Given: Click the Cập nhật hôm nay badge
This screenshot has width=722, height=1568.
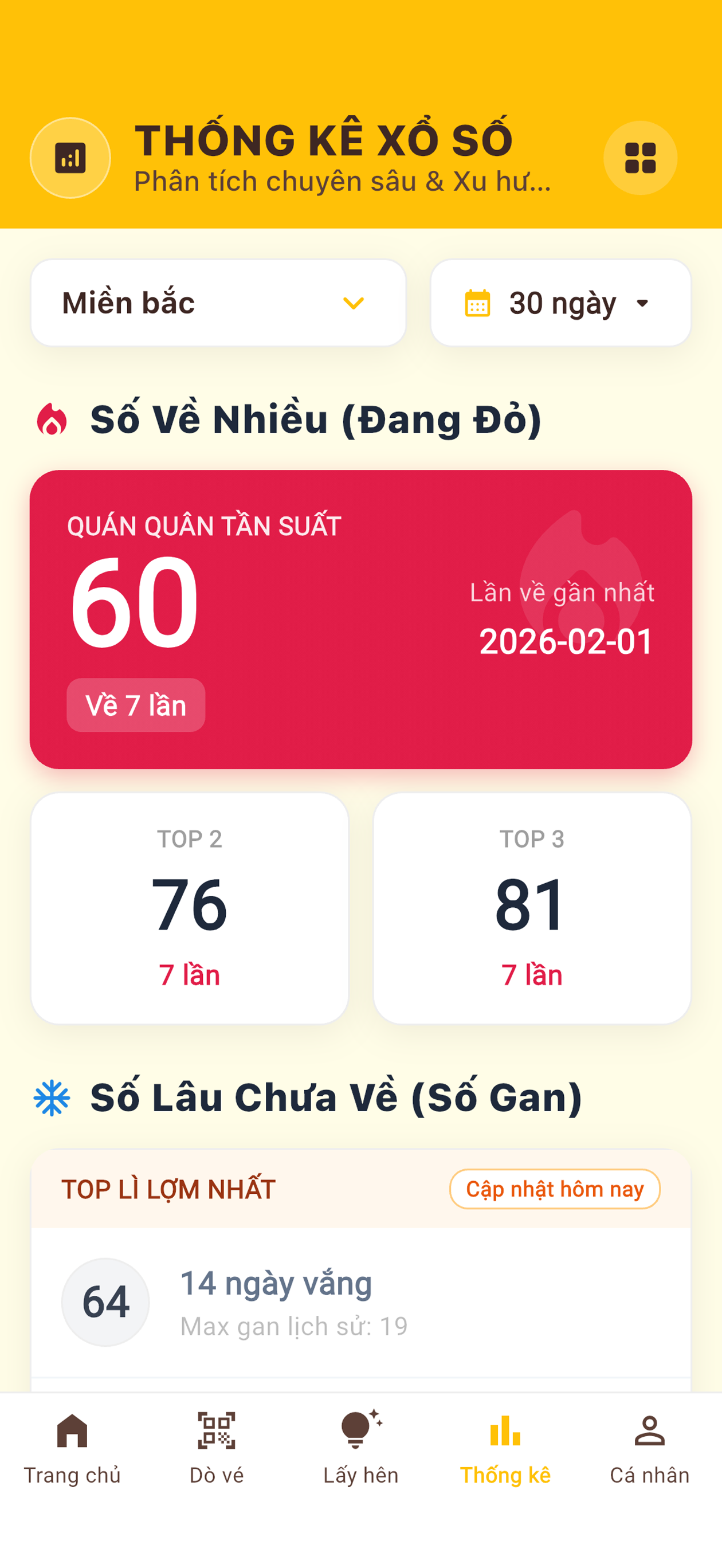Looking at the screenshot, I should click(x=555, y=1189).
